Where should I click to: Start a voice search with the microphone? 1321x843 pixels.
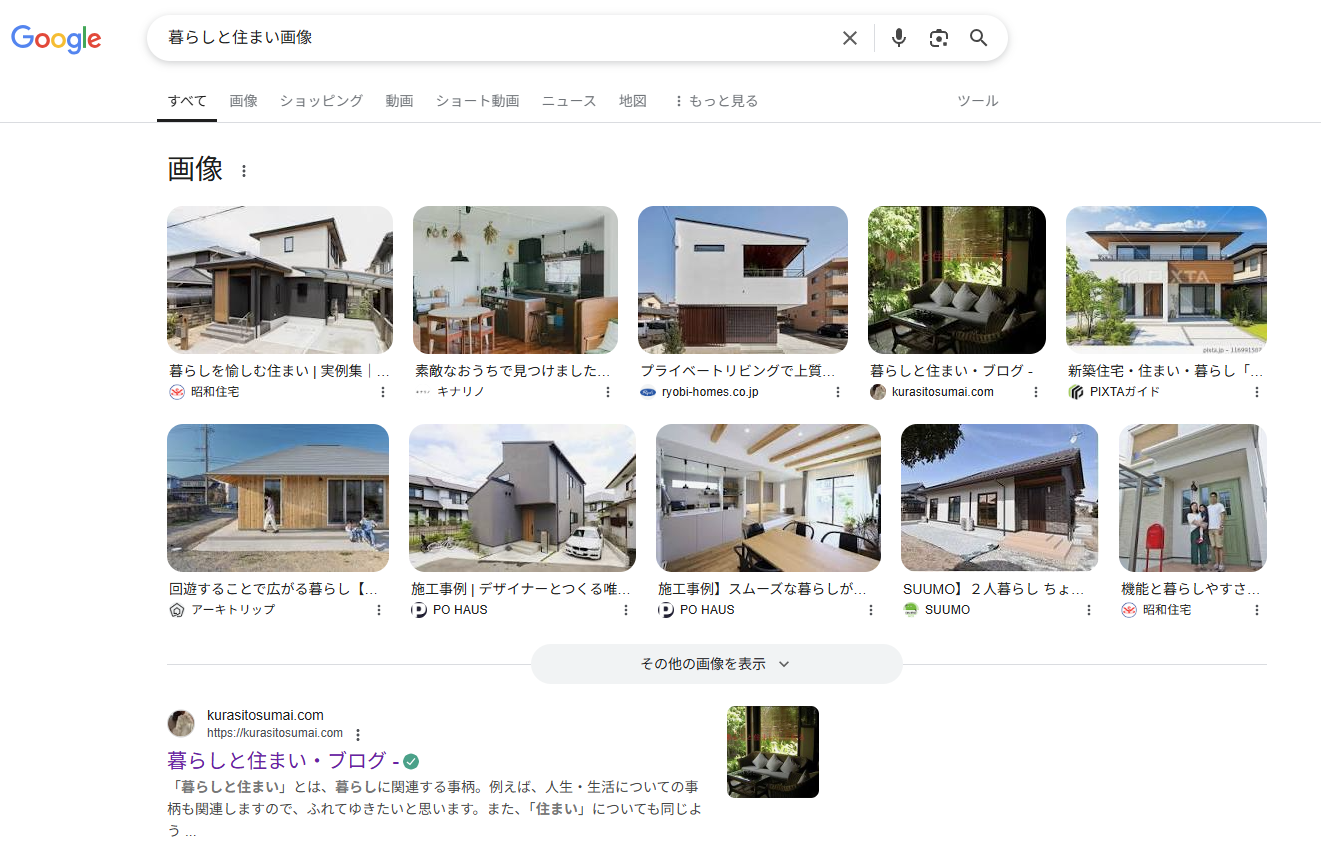[x=898, y=38]
